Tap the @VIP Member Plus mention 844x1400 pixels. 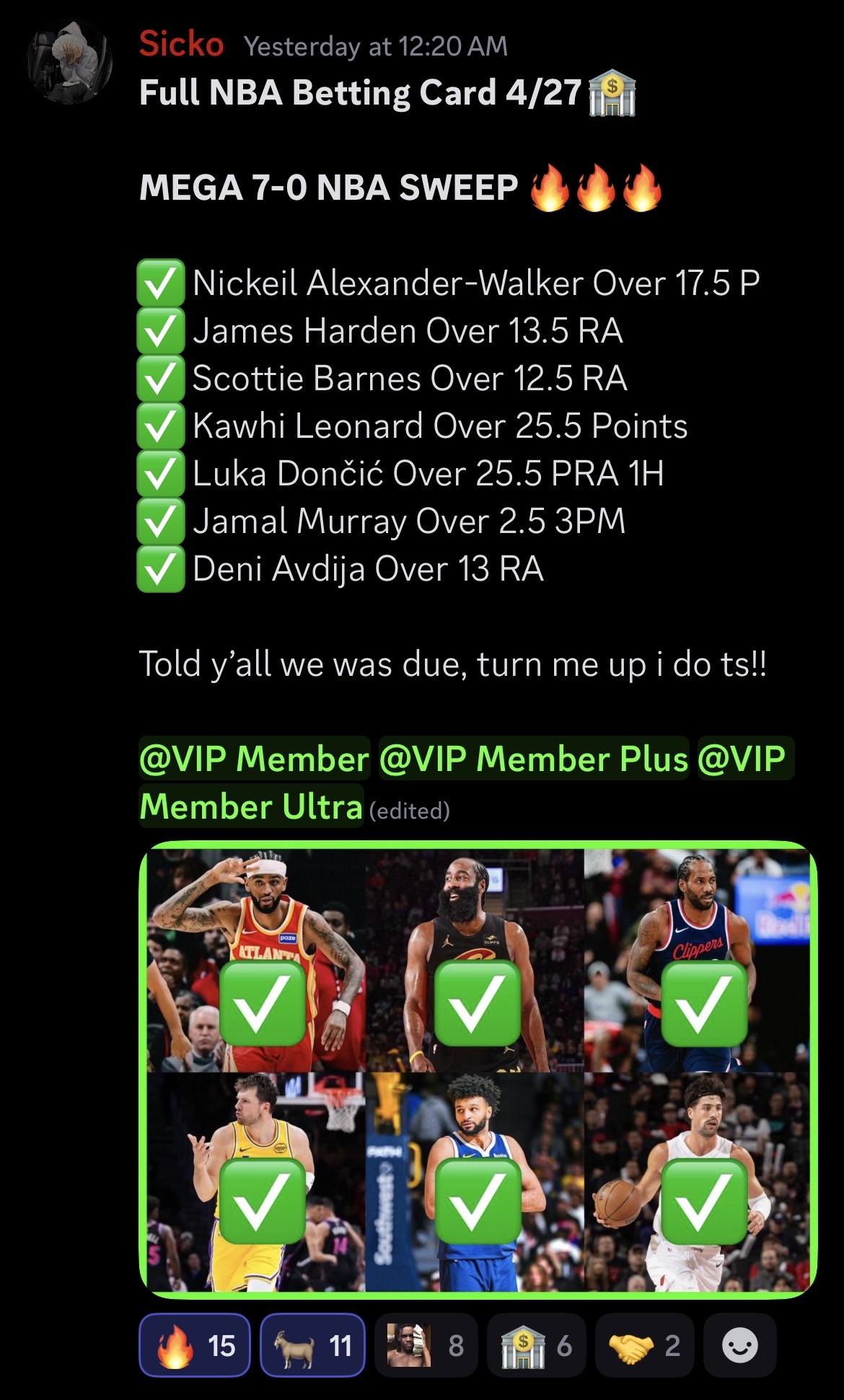coord(533,759)
